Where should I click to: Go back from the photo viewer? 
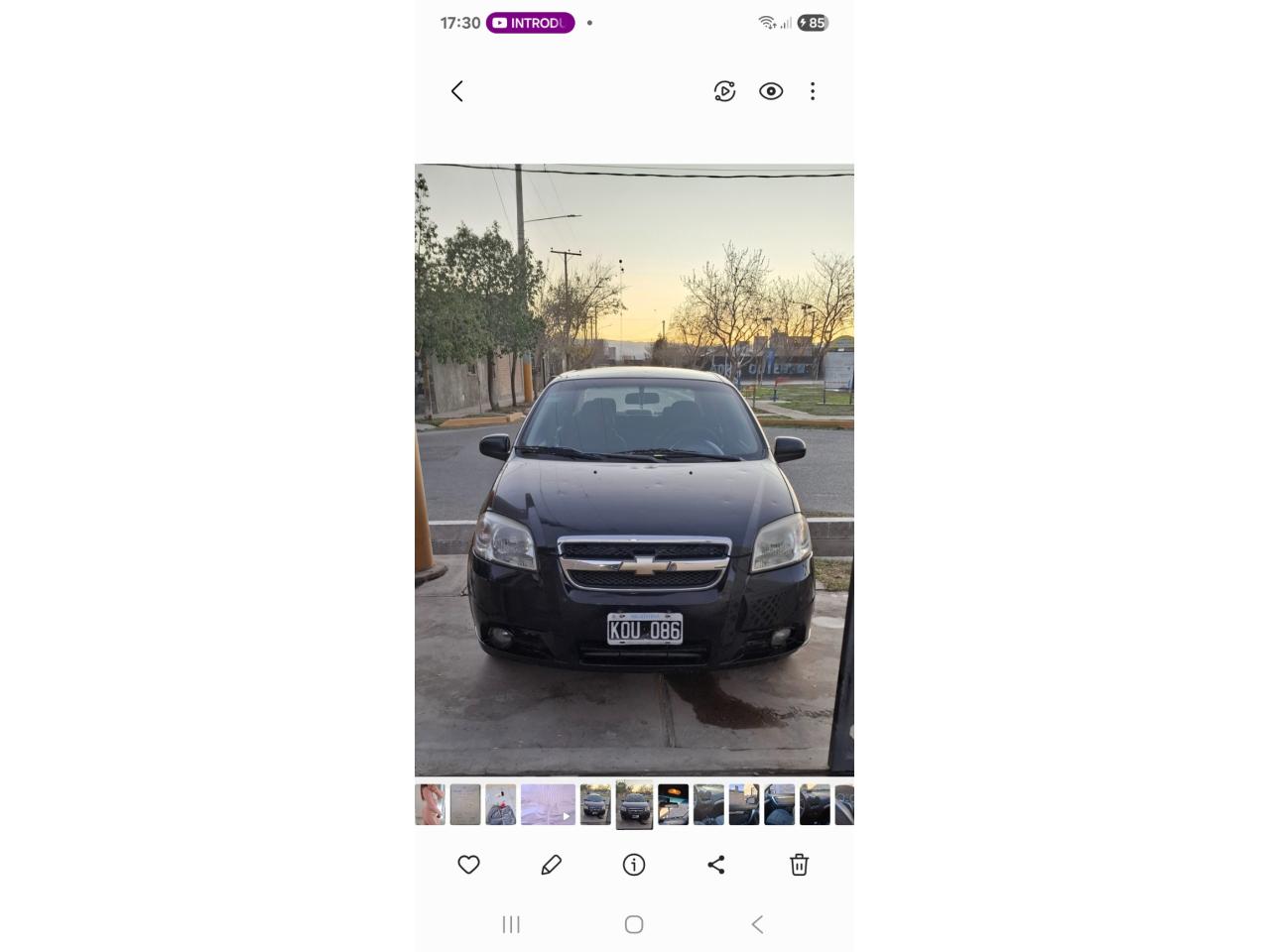tap(457, 91)
